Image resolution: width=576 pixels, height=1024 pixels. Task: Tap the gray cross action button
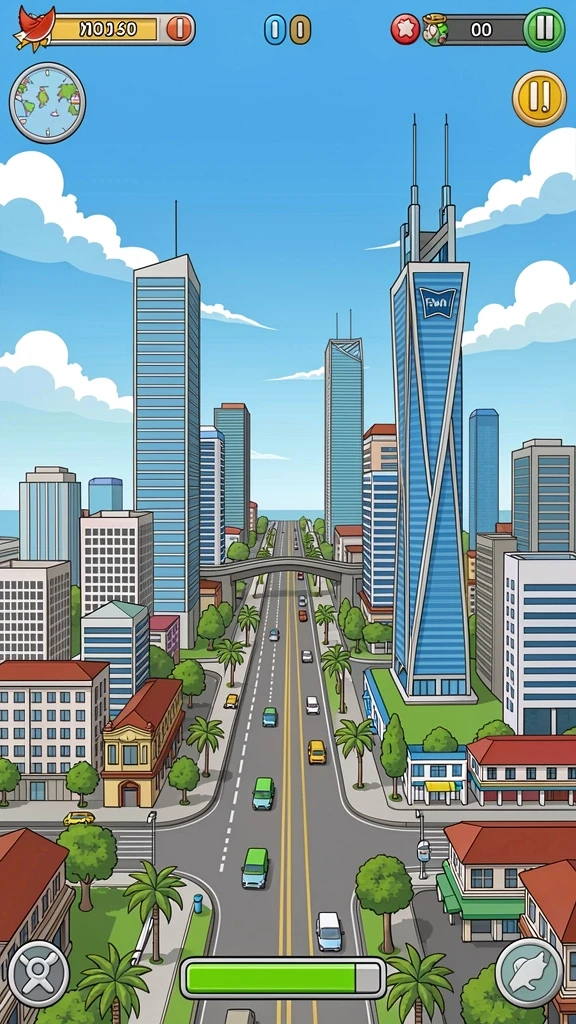click(x=39, y=972)
